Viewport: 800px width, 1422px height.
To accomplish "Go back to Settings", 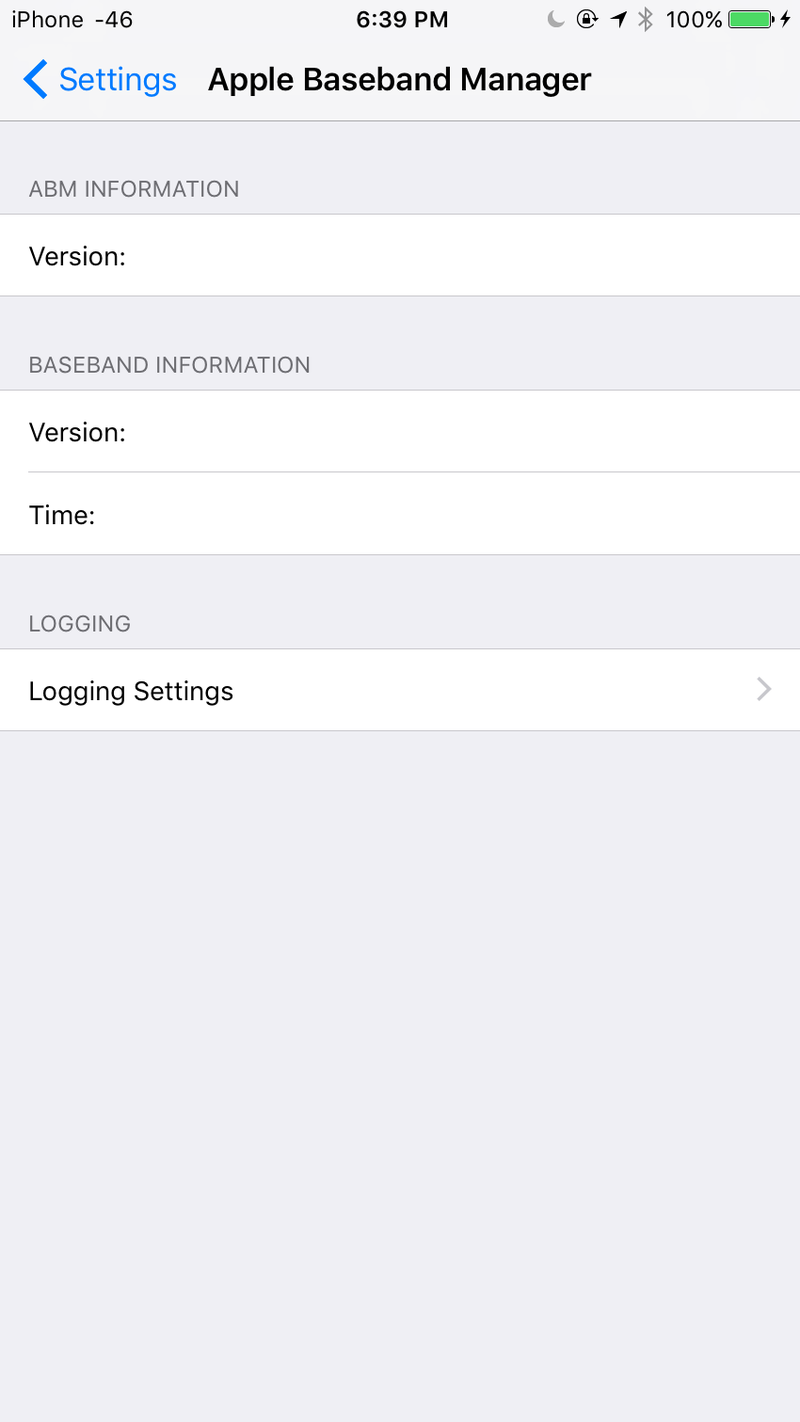I will [x=99, y=80].
